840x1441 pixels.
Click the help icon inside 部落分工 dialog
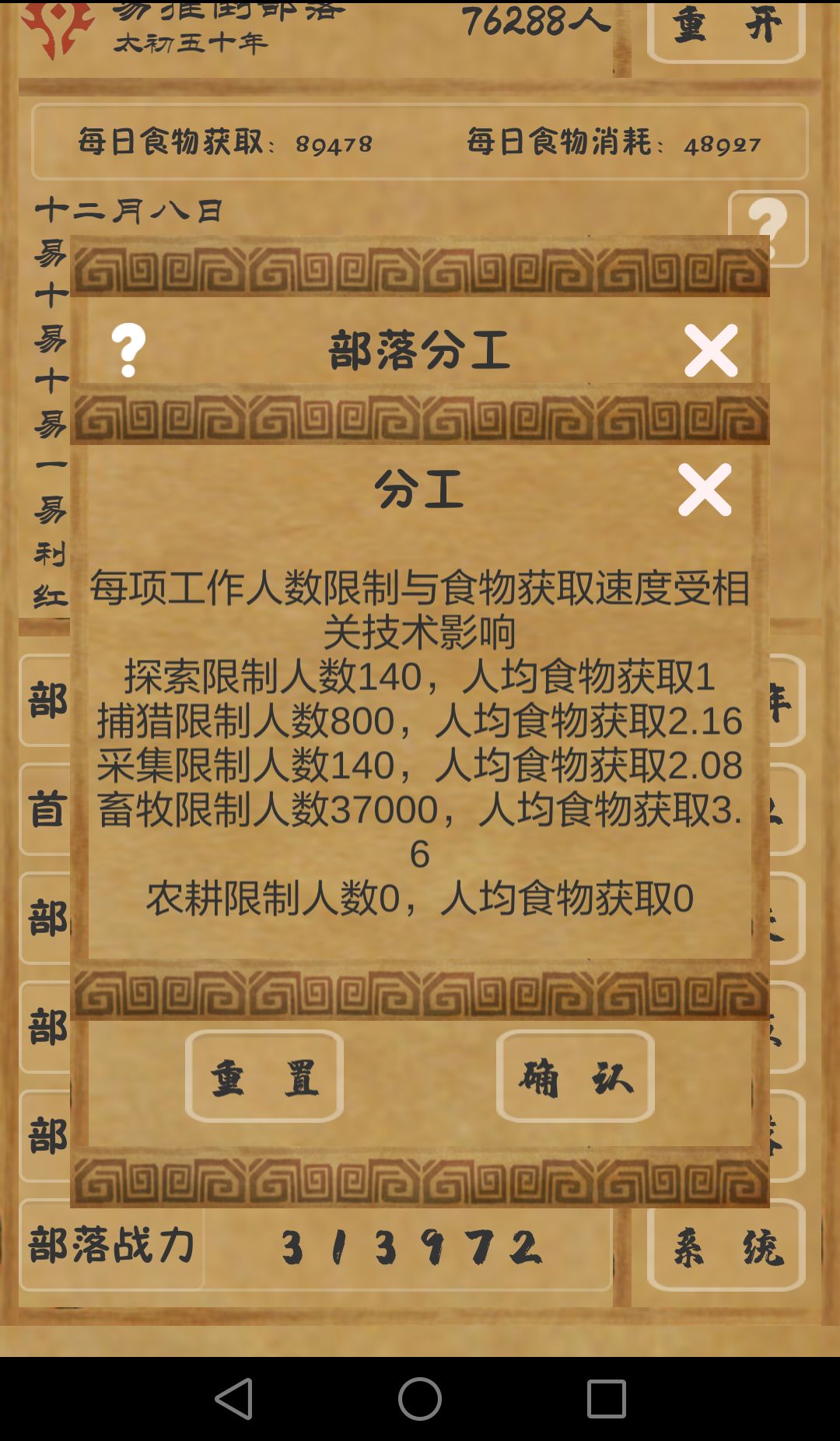(127, 348)
